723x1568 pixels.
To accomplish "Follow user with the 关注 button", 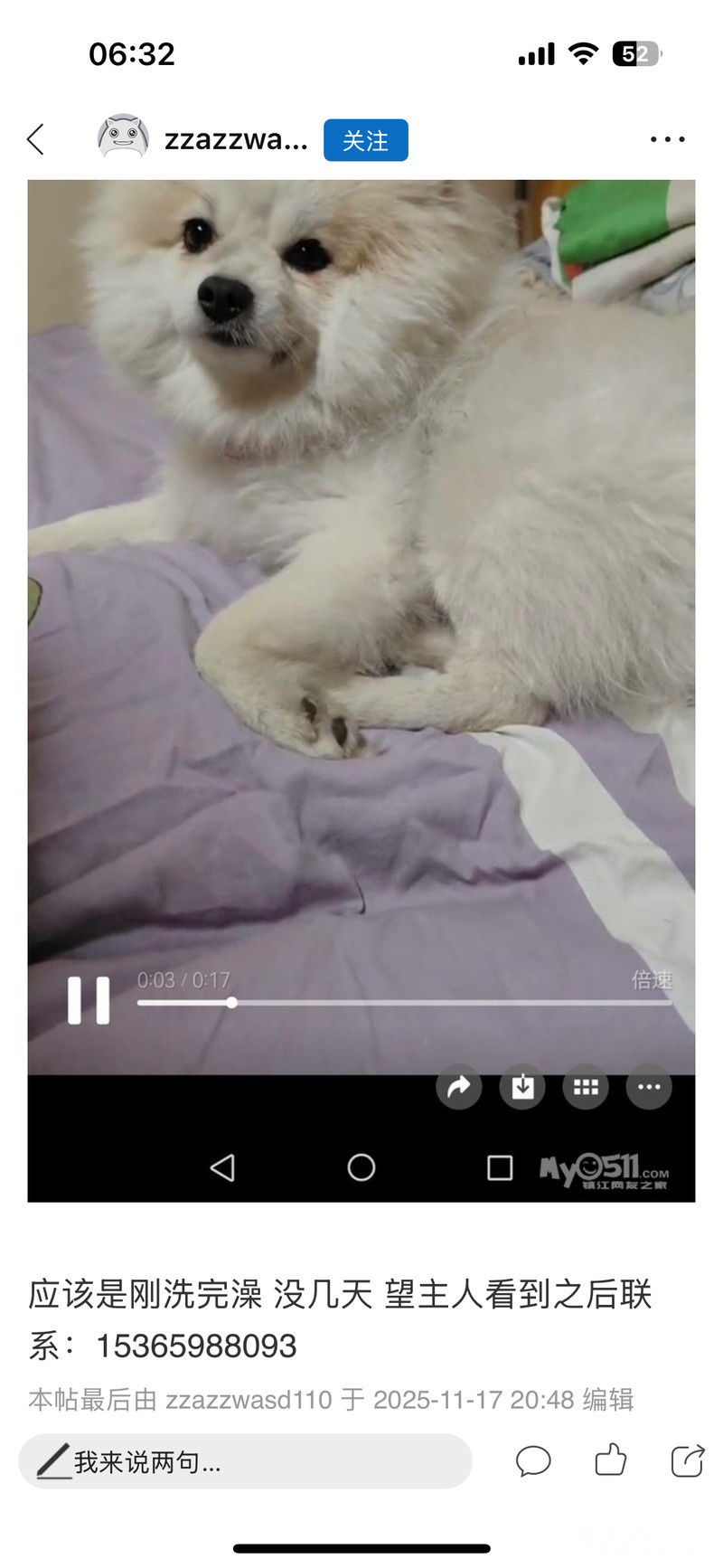I will click(365, 140).
